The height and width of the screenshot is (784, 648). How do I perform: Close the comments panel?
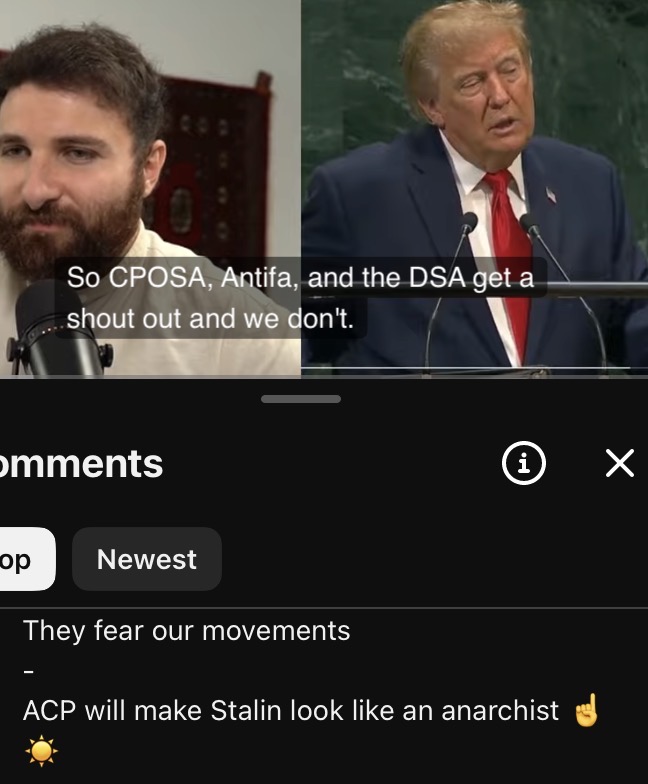620,463
